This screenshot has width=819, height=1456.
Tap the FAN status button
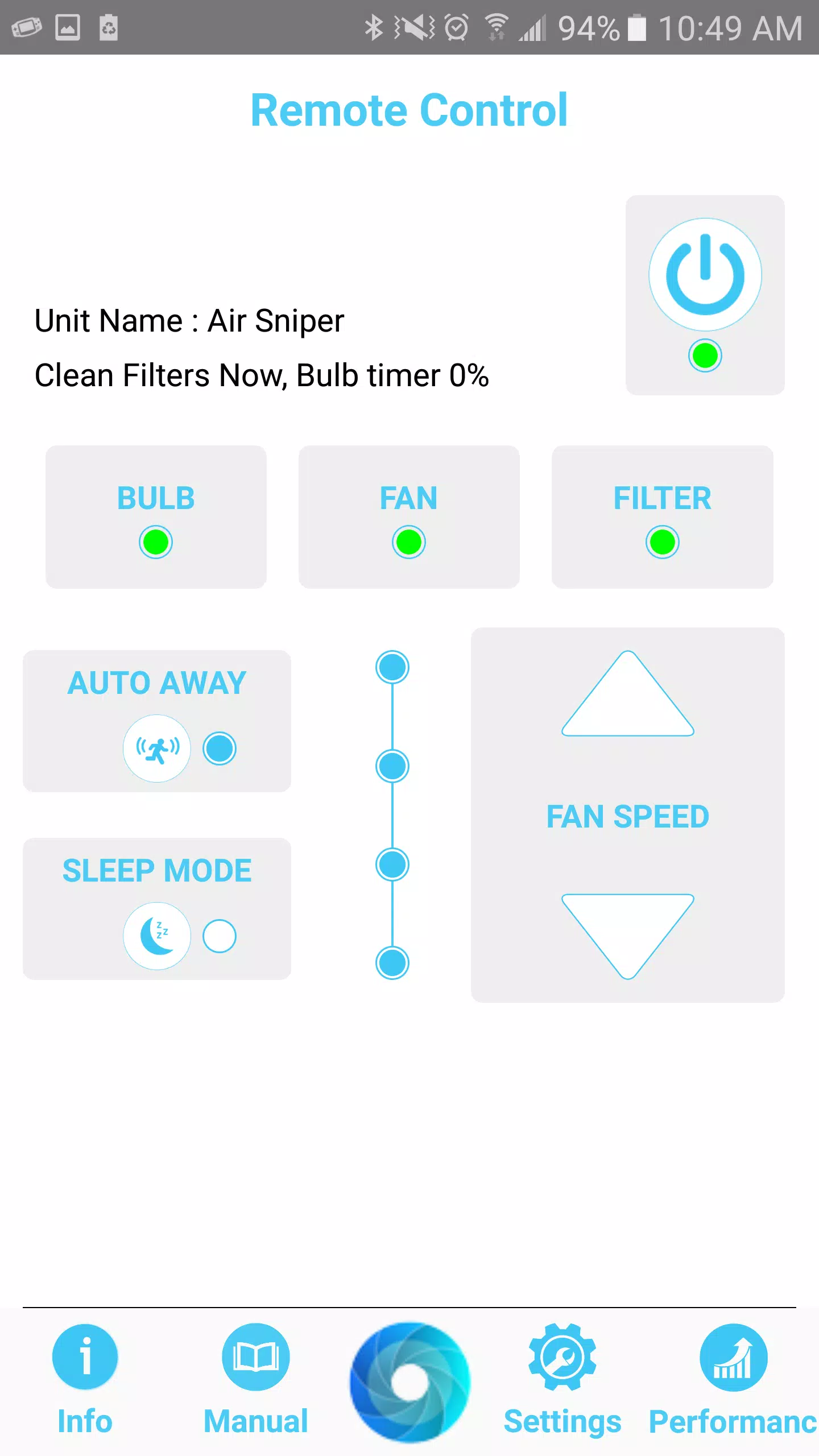[x=409, y=516]
